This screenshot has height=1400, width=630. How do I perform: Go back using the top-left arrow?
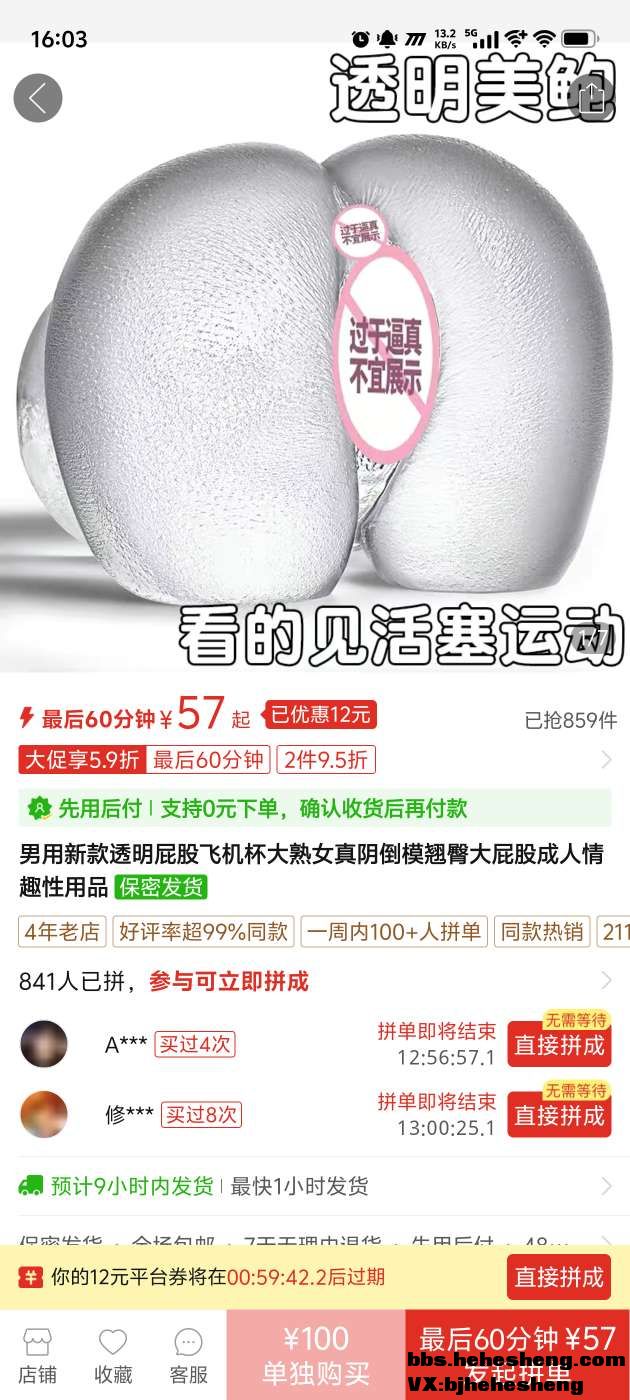point(38,98)
